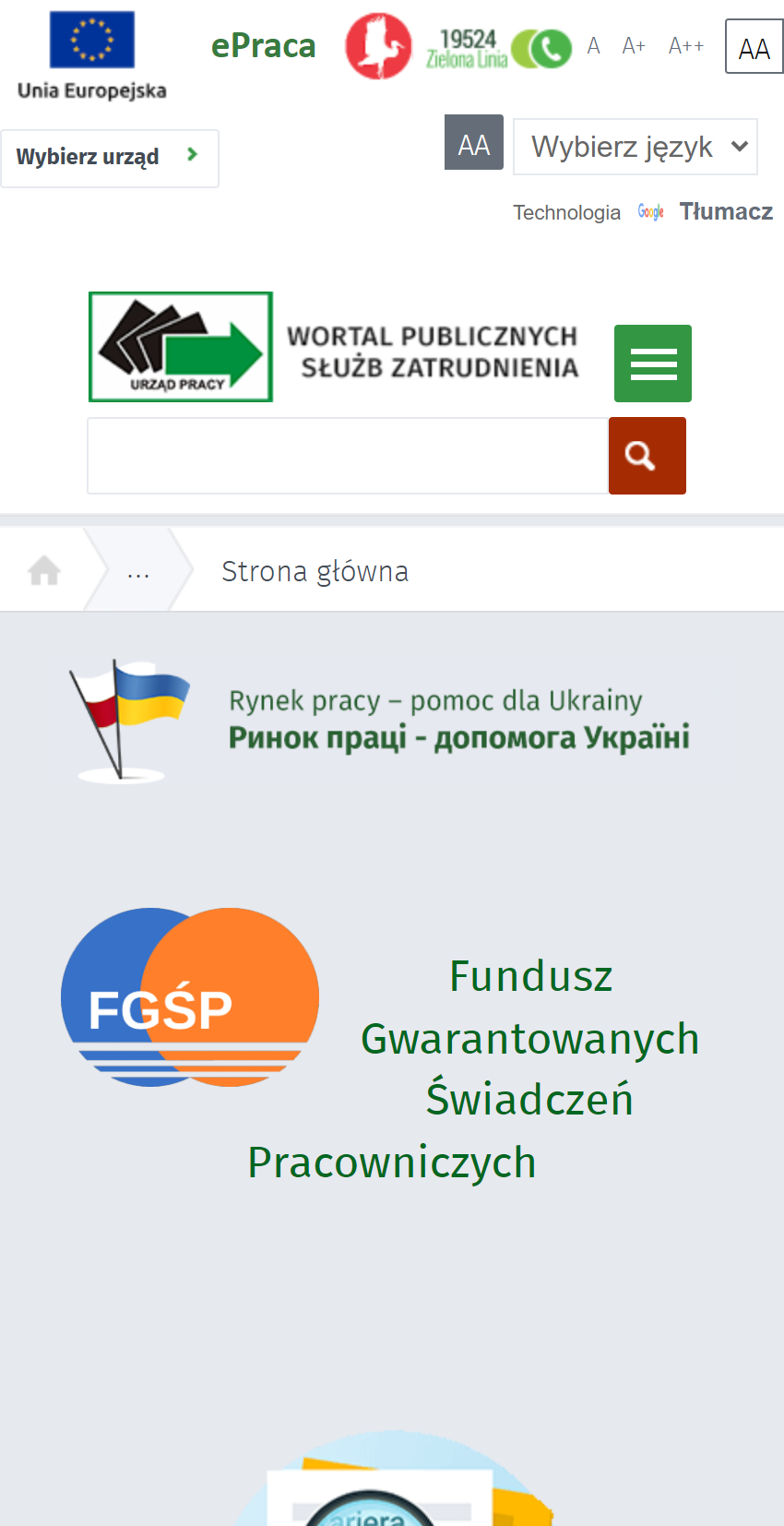Select the Urząd Pracy wortal logo
Image resolution: width=784 pixels, height=1526 pixels.
point(180,346)
